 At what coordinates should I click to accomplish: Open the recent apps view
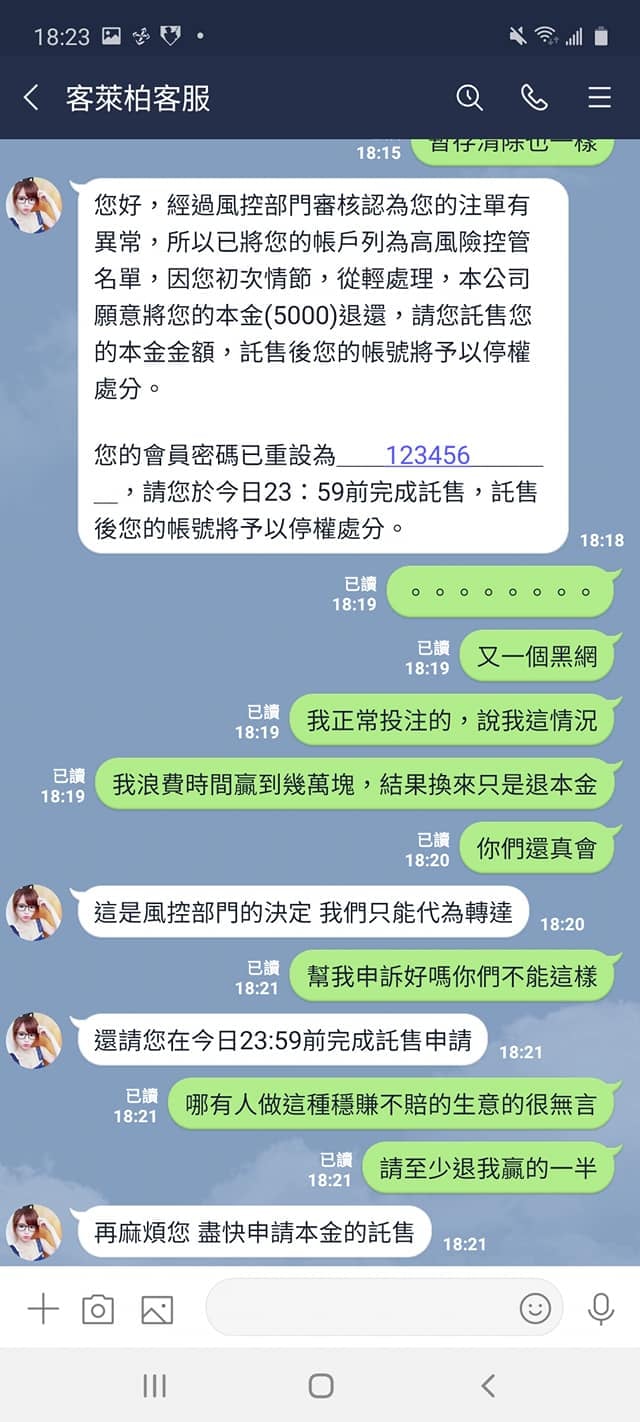(x=154, y=1385)
